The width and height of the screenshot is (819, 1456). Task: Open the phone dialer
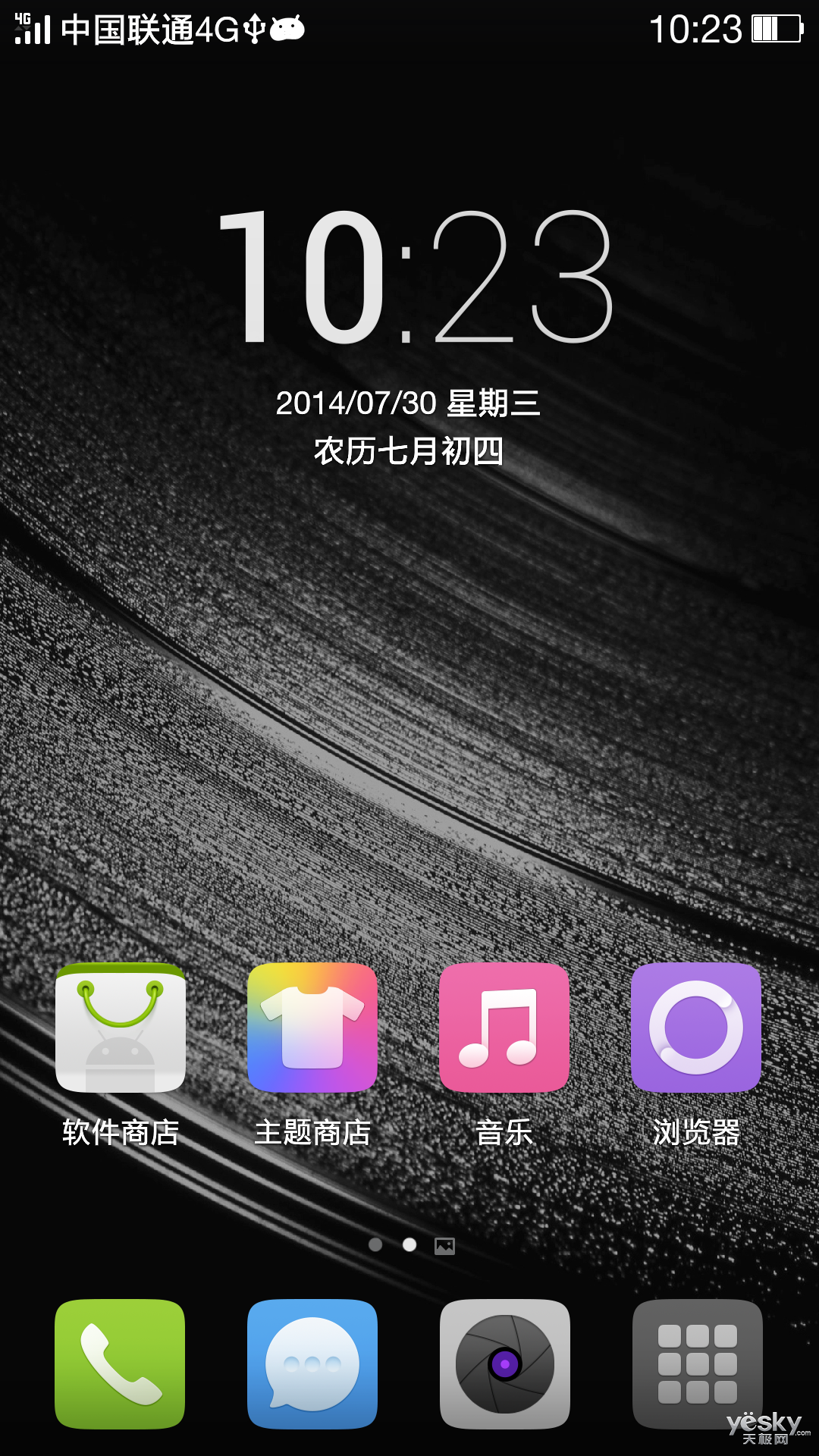(120, 1364)
